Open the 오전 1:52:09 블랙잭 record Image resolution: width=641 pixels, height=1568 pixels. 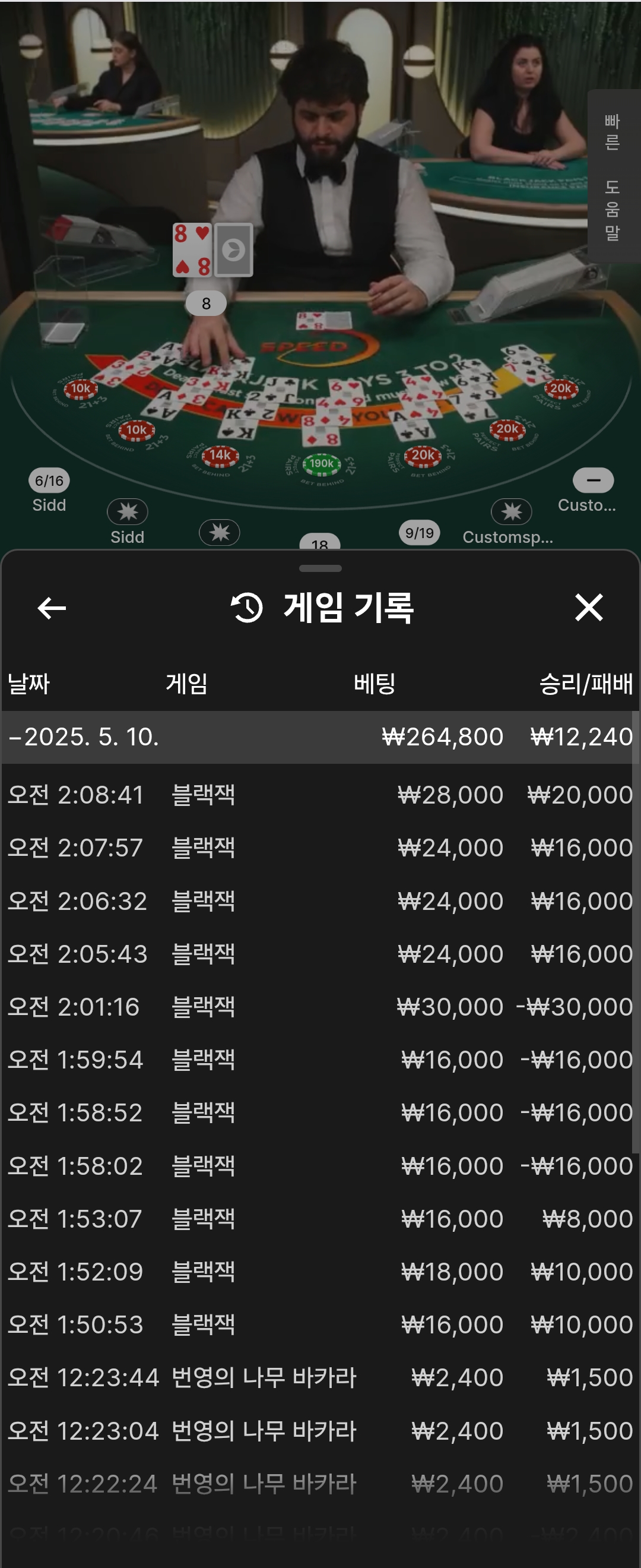point(320,1272)
